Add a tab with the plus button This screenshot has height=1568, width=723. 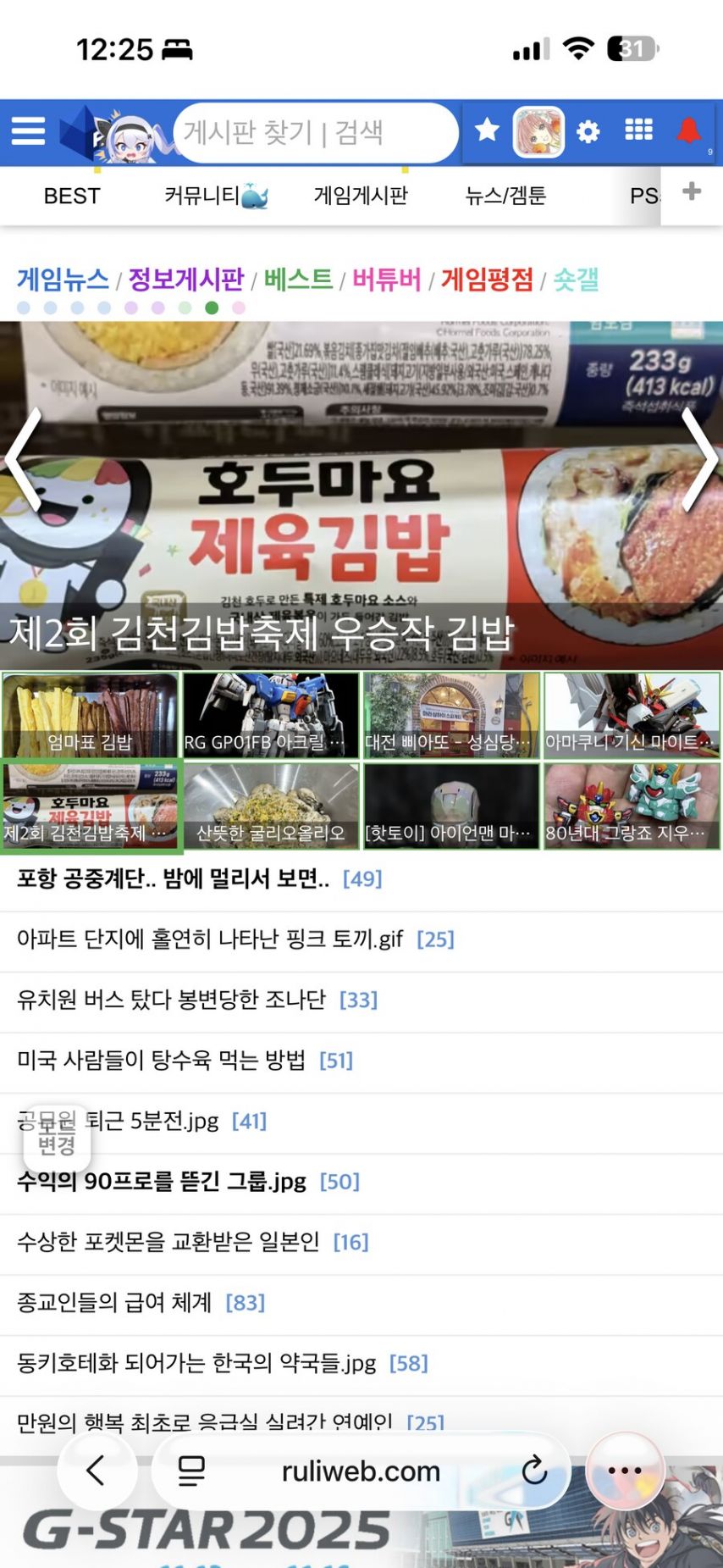coord(692,191)
